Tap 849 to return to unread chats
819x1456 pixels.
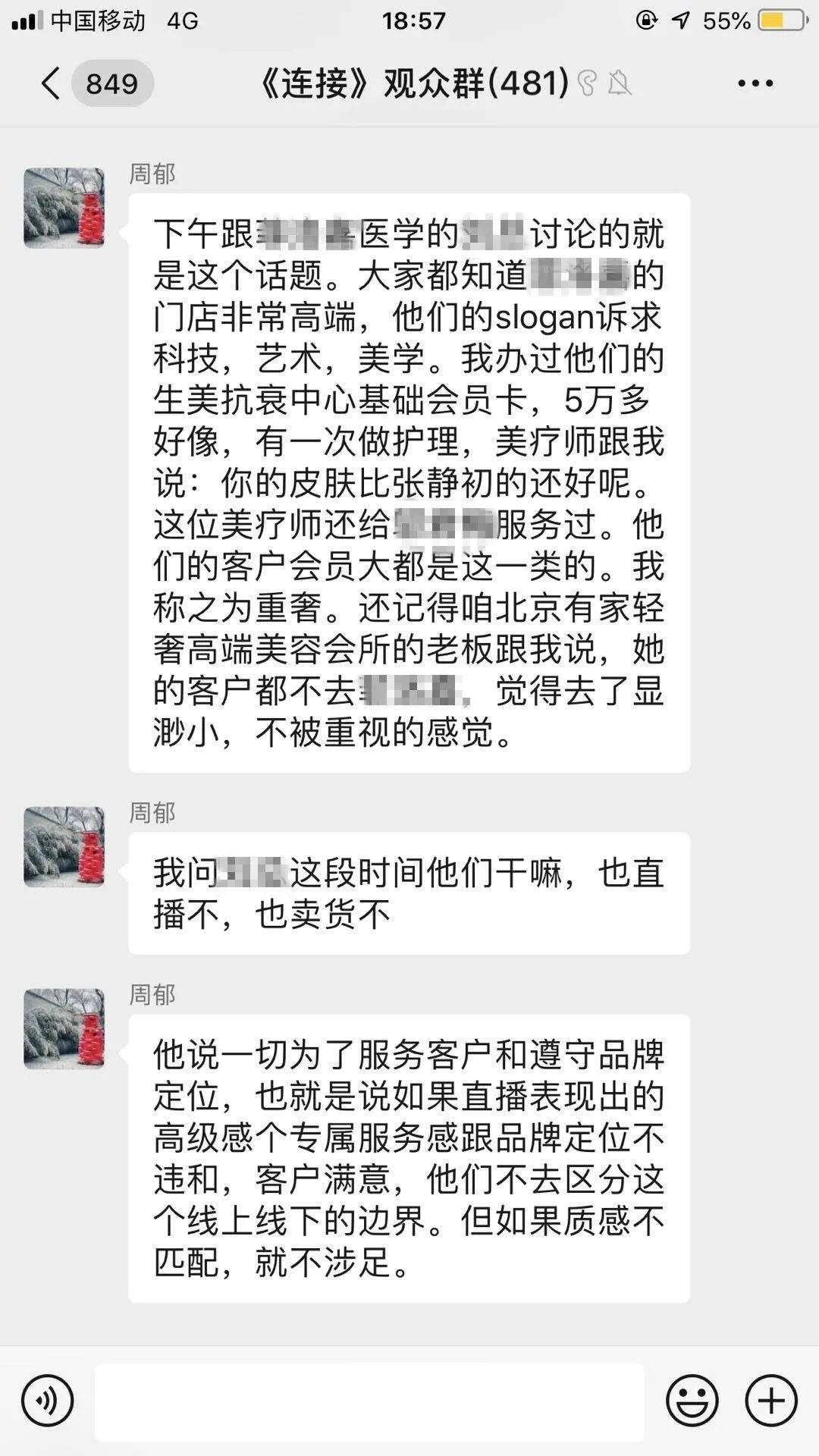pyautogui.click(x=112, y=84)
